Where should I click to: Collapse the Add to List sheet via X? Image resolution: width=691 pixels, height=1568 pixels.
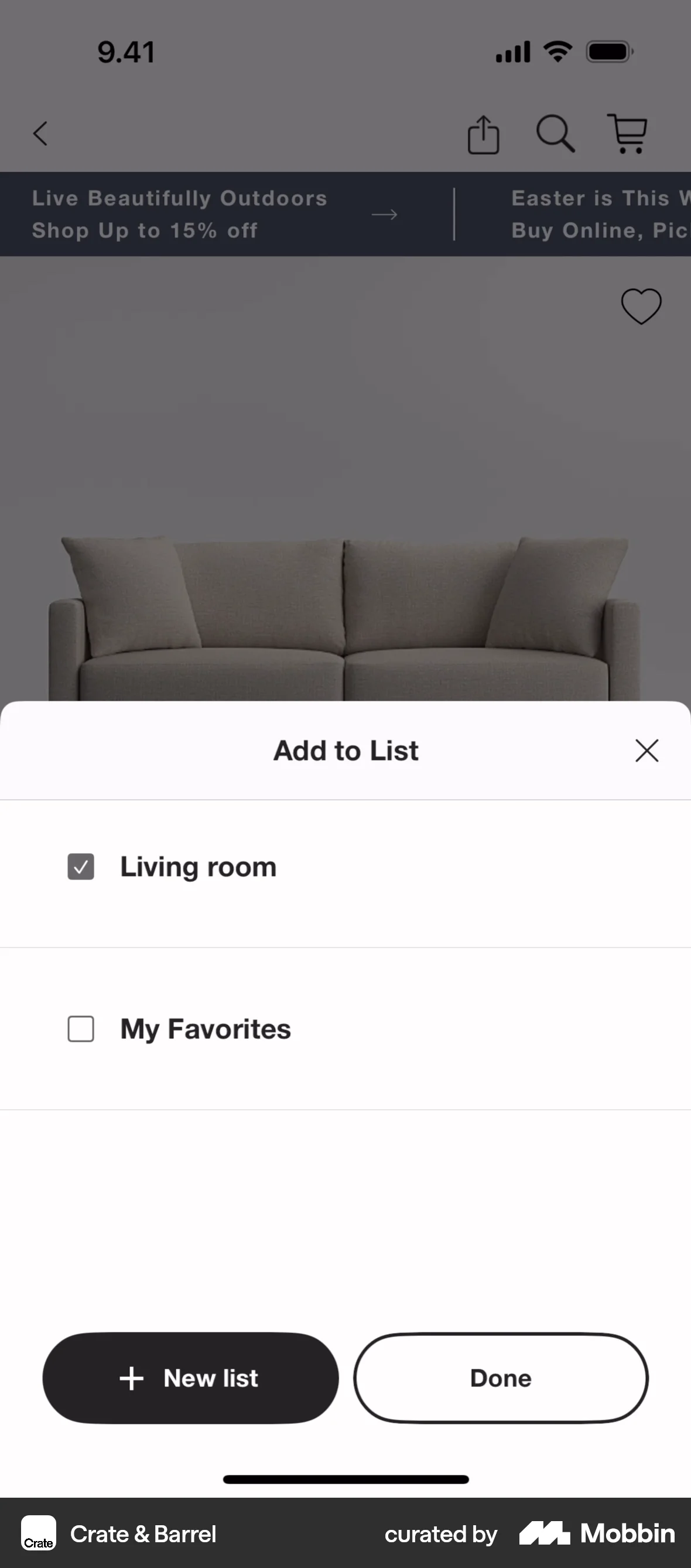tap(646, 751)
